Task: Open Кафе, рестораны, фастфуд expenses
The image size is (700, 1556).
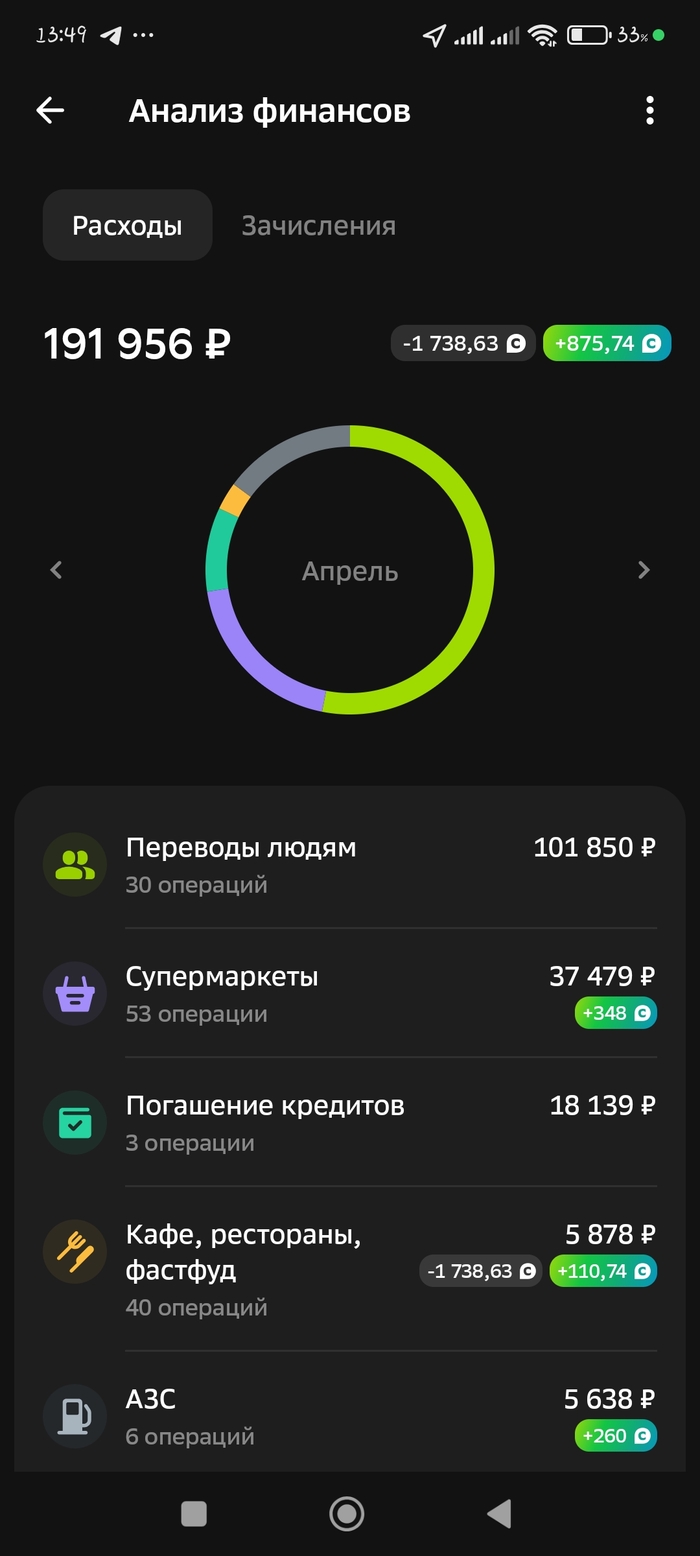Action: [x=350, y=1268]
